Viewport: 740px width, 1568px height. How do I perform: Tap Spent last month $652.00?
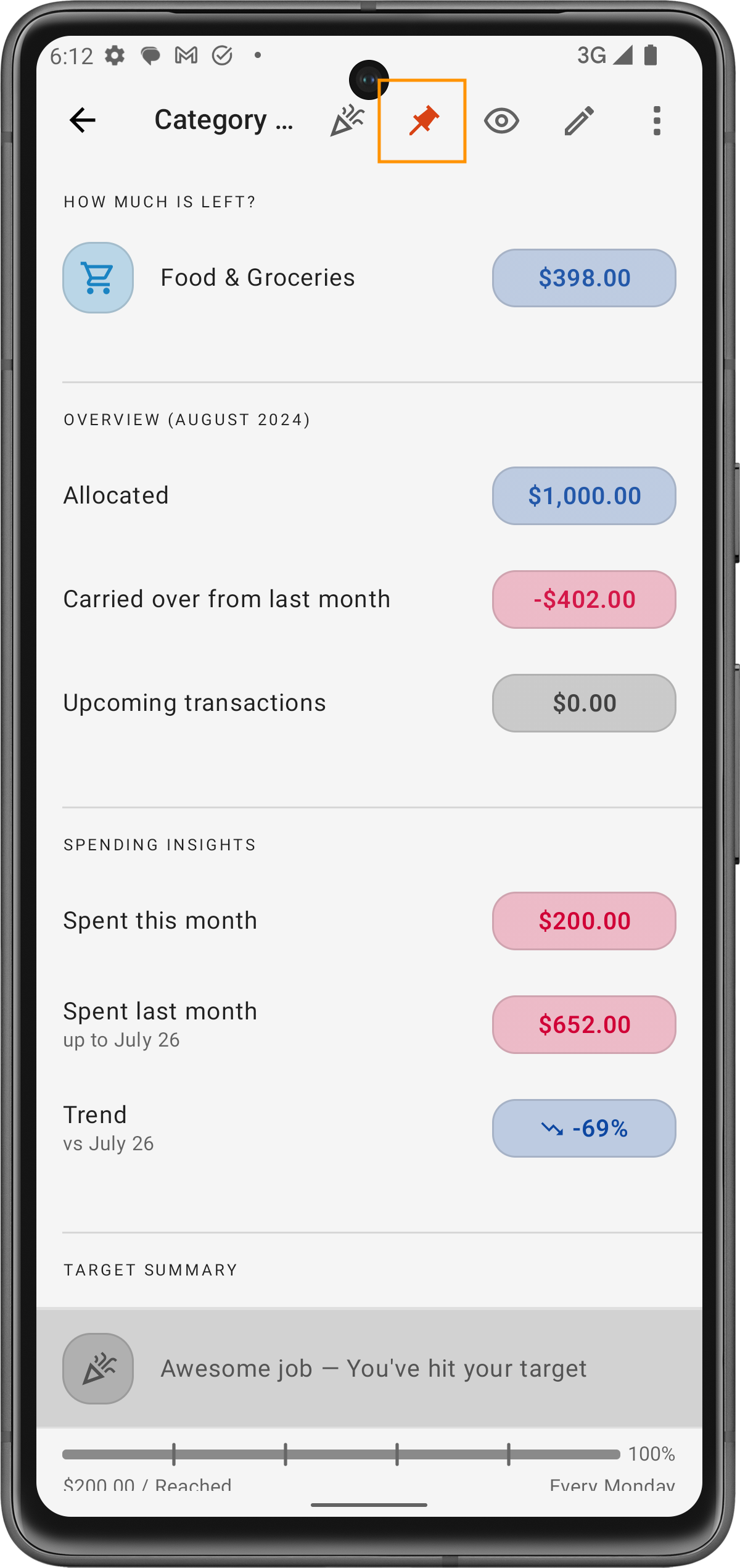(583, 1024)
